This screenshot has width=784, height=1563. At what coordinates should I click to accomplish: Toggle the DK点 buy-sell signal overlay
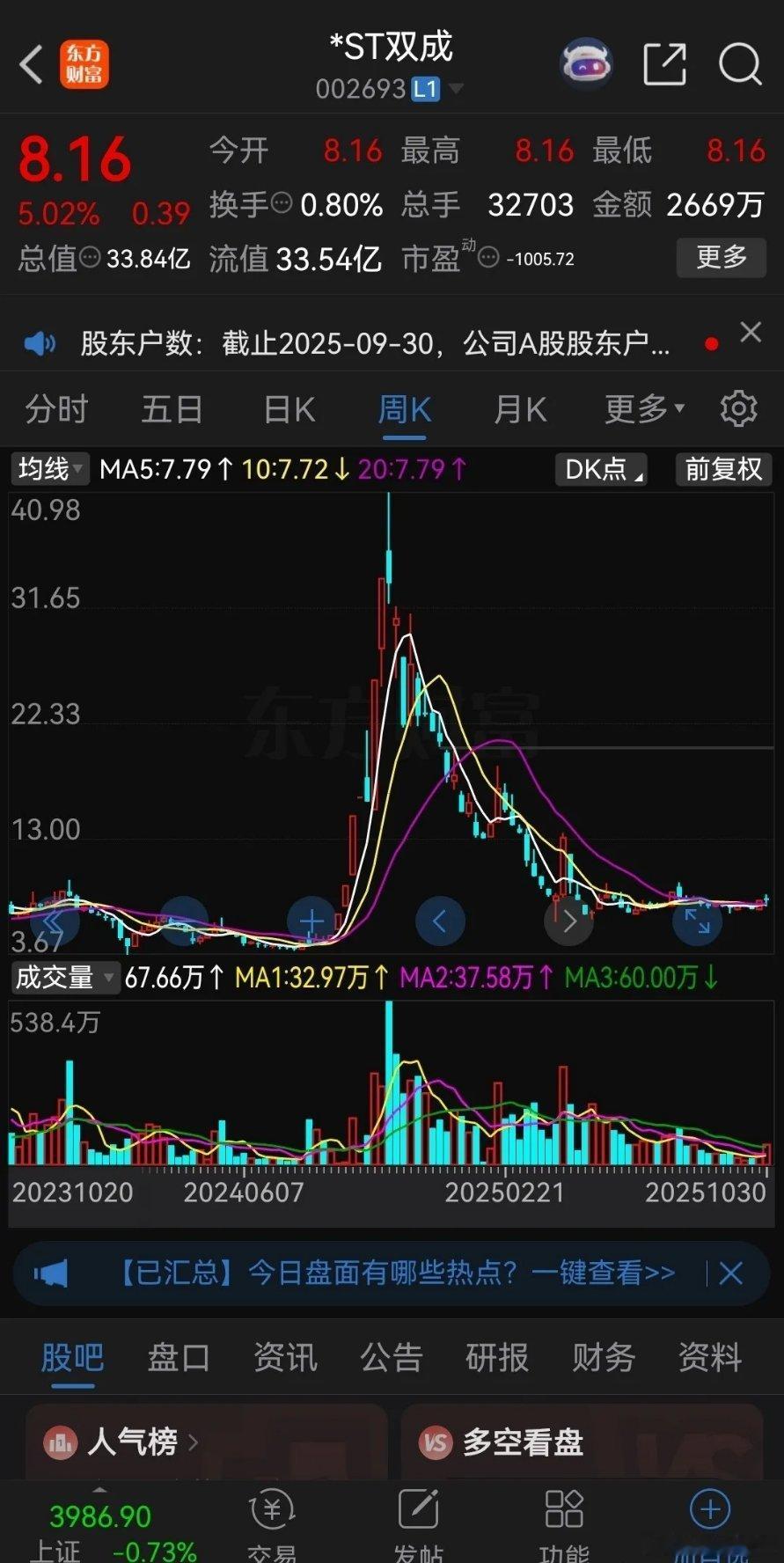point(599,470)
